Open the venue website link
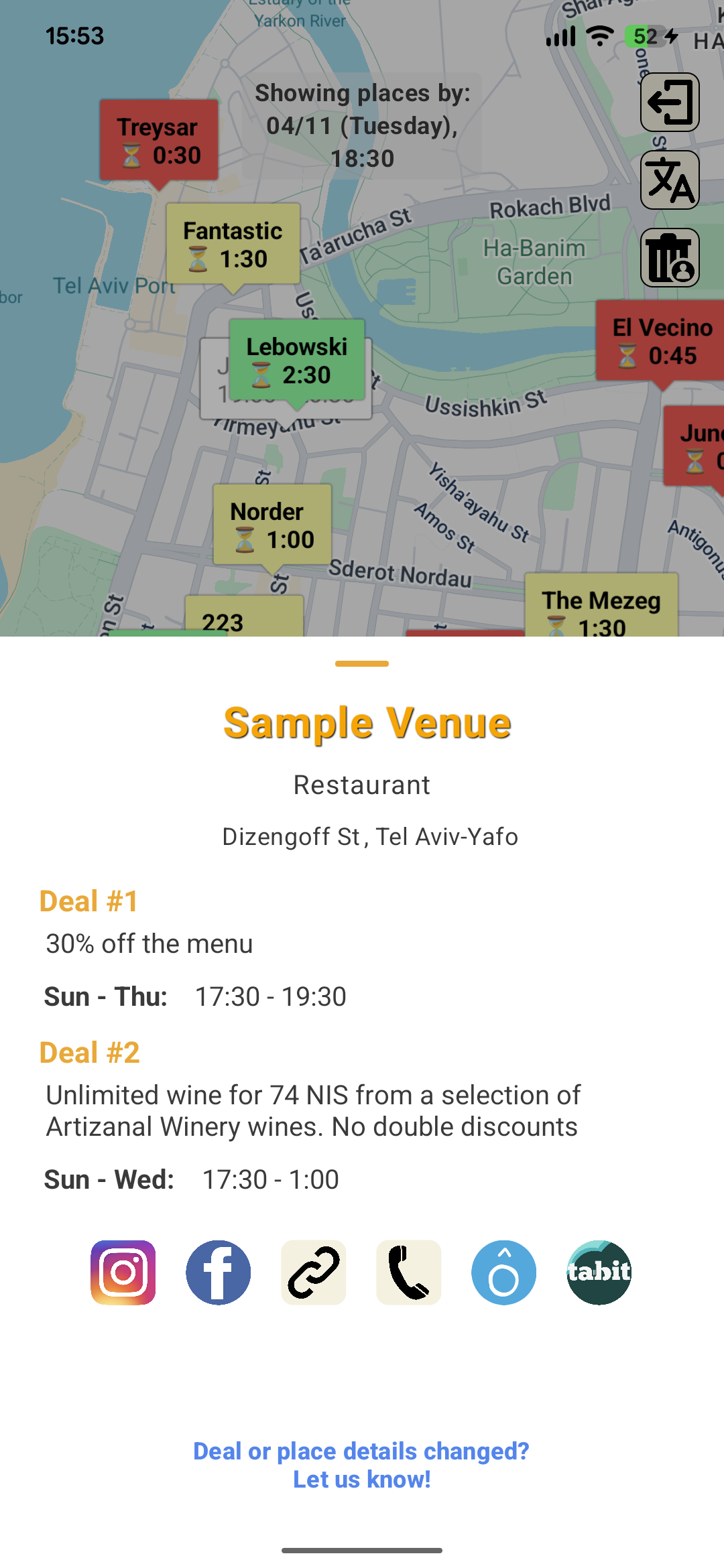This screenshot has width=724, height=1568. pyautogui.click(x=313, y=1271)
